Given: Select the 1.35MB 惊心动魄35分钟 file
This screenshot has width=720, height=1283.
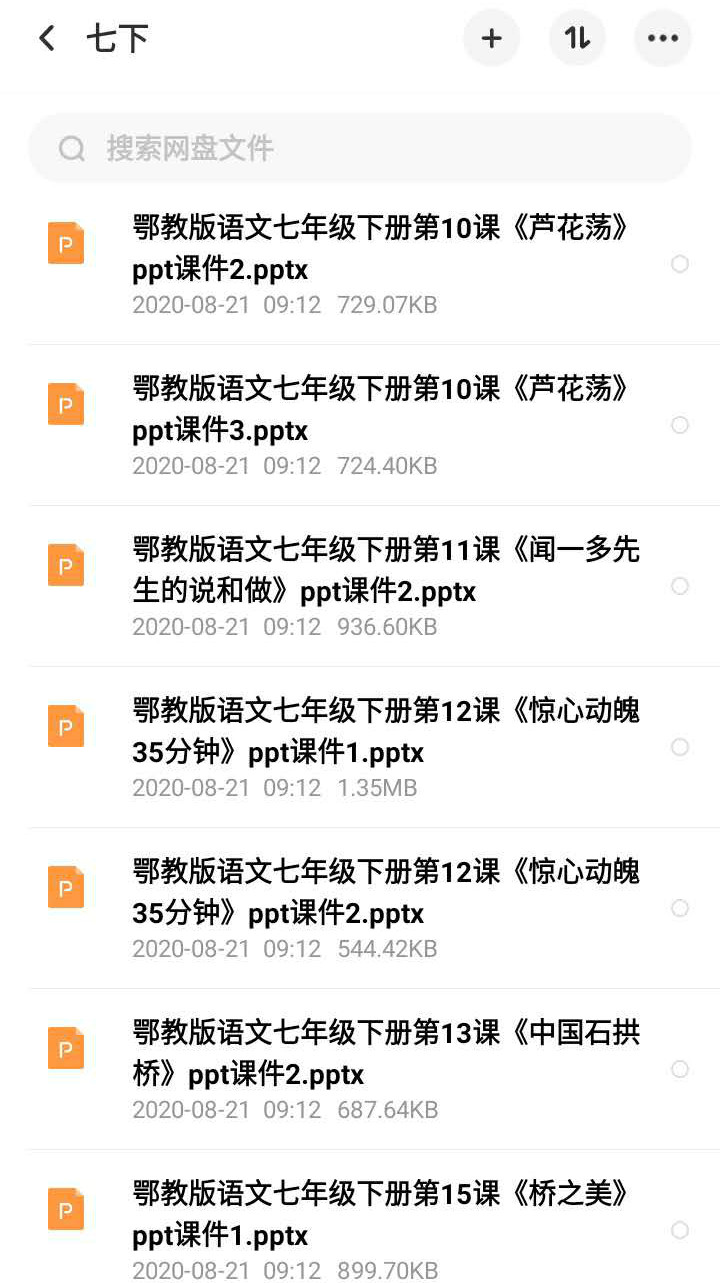Looking at the screenshot, I should coord(680,747).
